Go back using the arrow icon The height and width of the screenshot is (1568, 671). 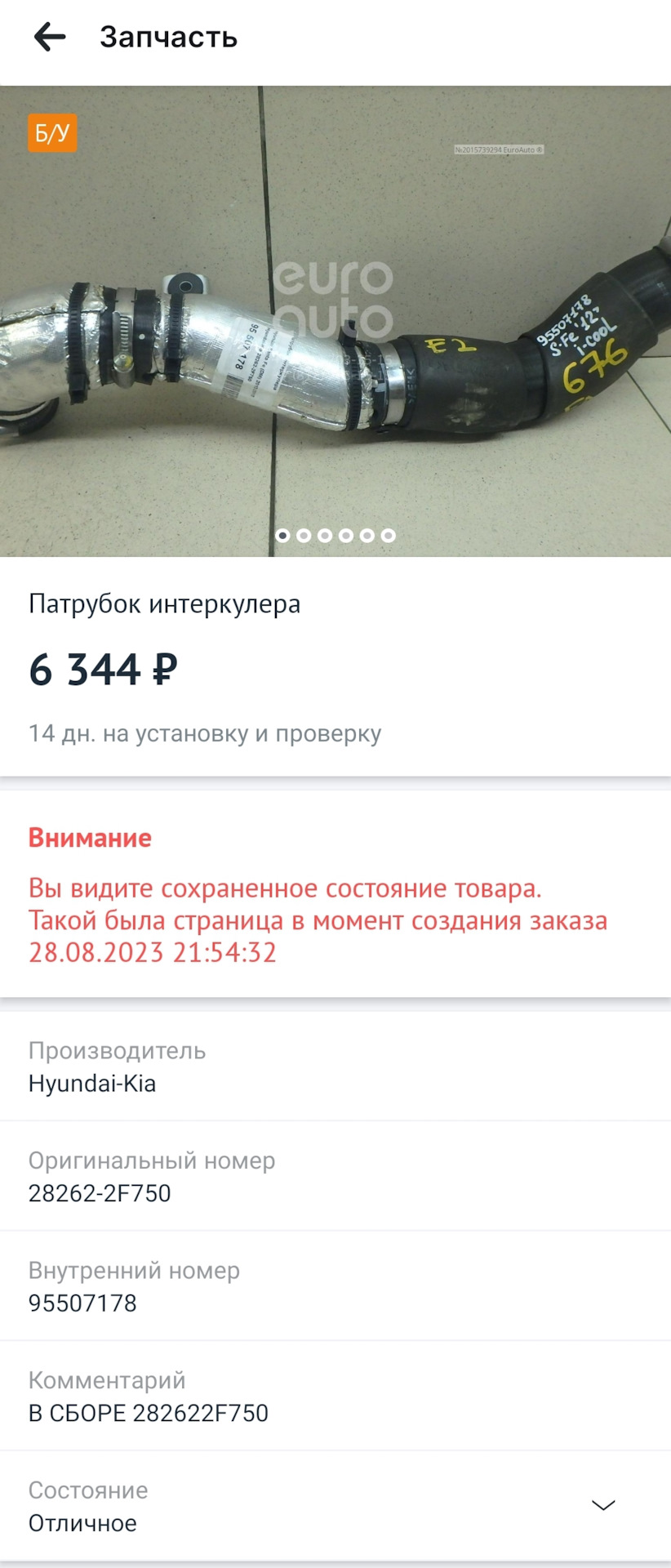pos(49,37)
